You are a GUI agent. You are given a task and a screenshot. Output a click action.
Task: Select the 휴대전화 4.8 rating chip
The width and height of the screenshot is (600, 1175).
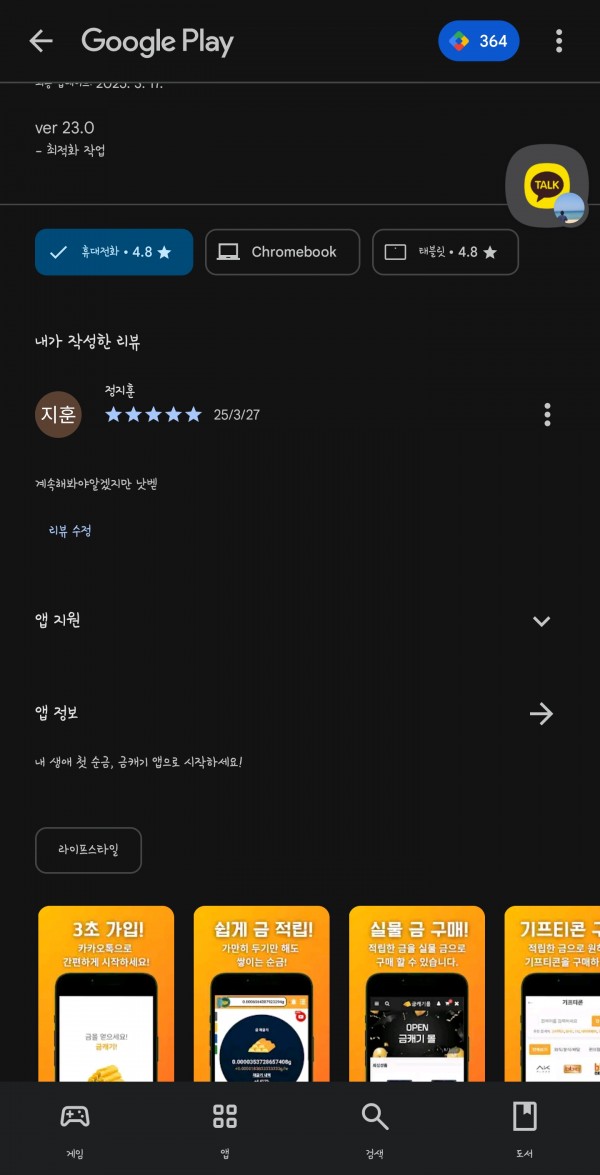point(114,253)
